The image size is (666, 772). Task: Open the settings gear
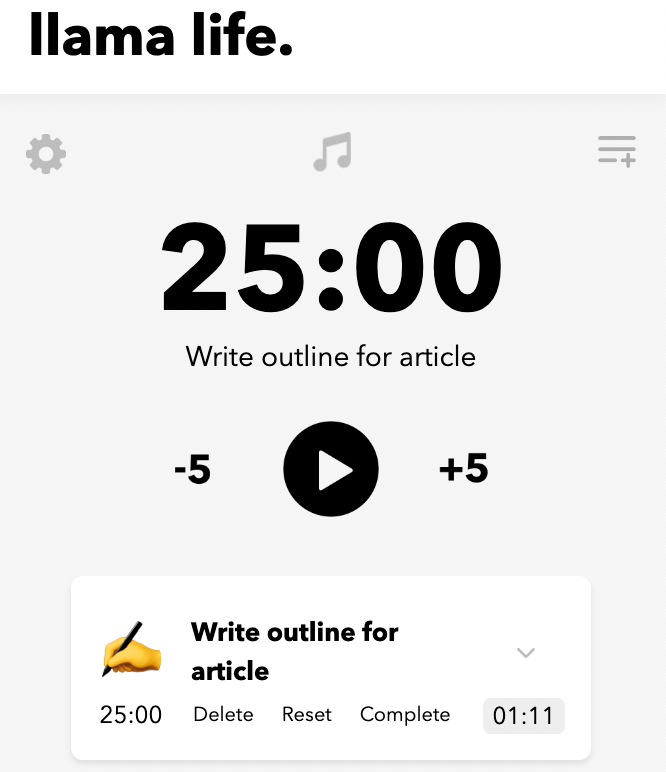click(x=46, y=155)
